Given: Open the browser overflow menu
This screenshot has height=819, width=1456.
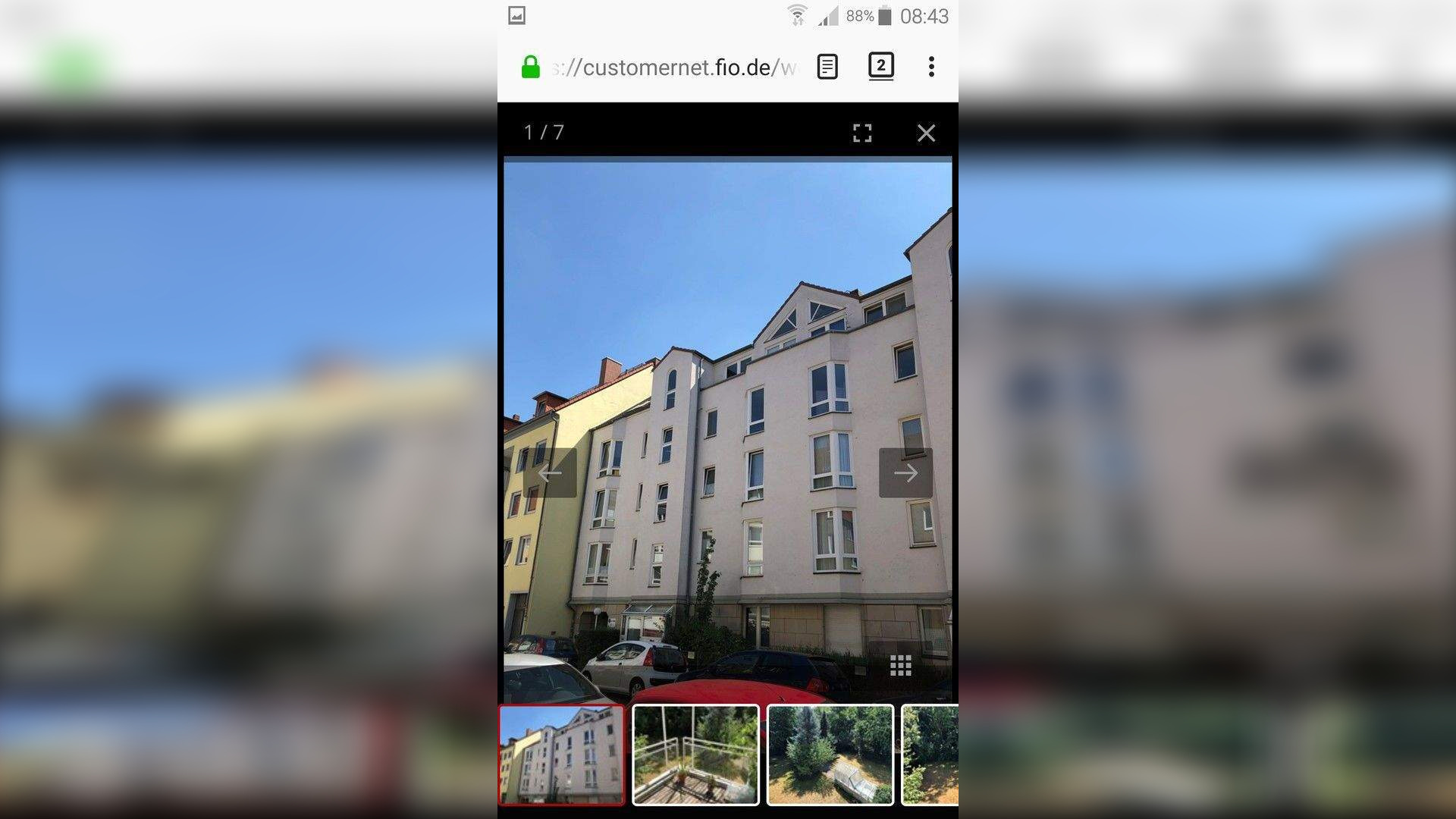Looking at the screenshot, I should (931, 67).
